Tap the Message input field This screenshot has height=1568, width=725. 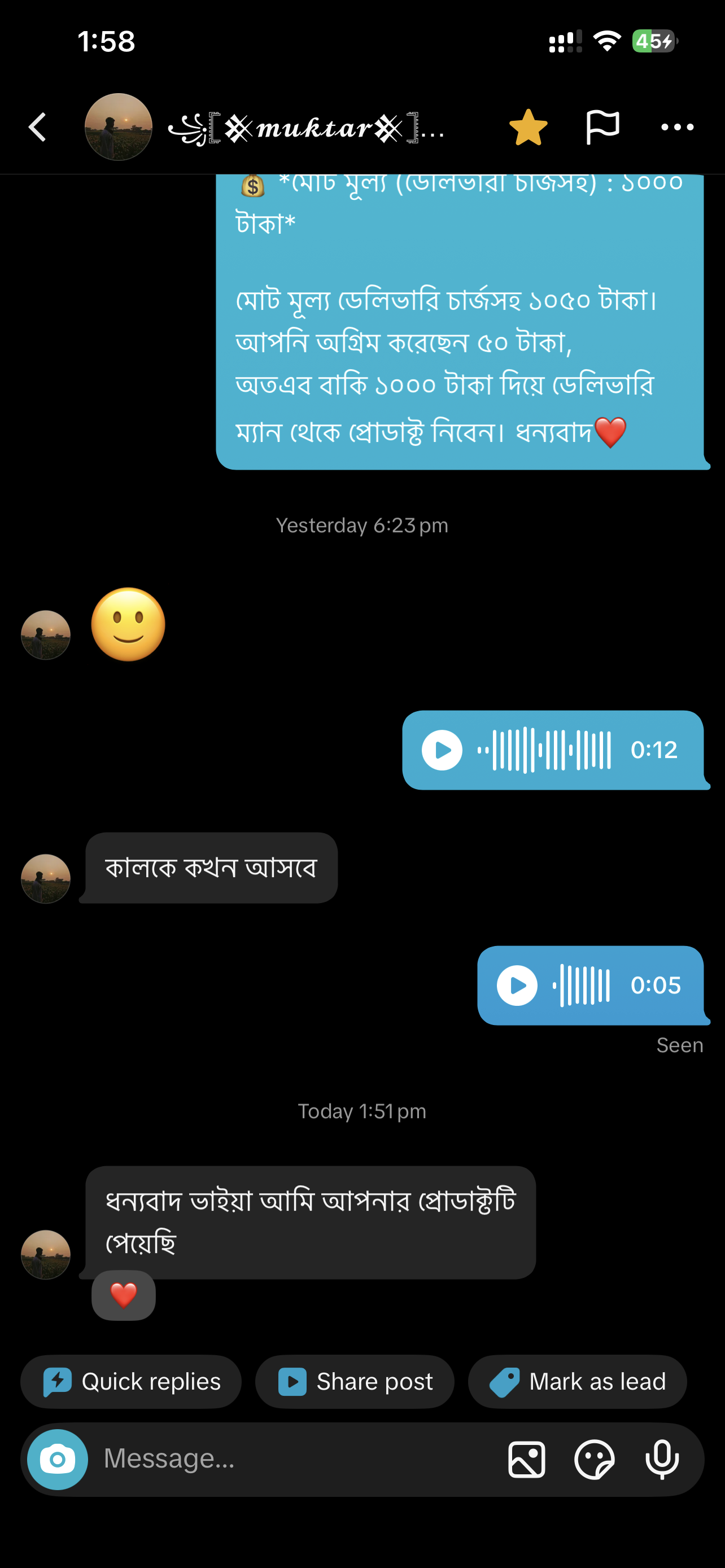[243, 1460]
